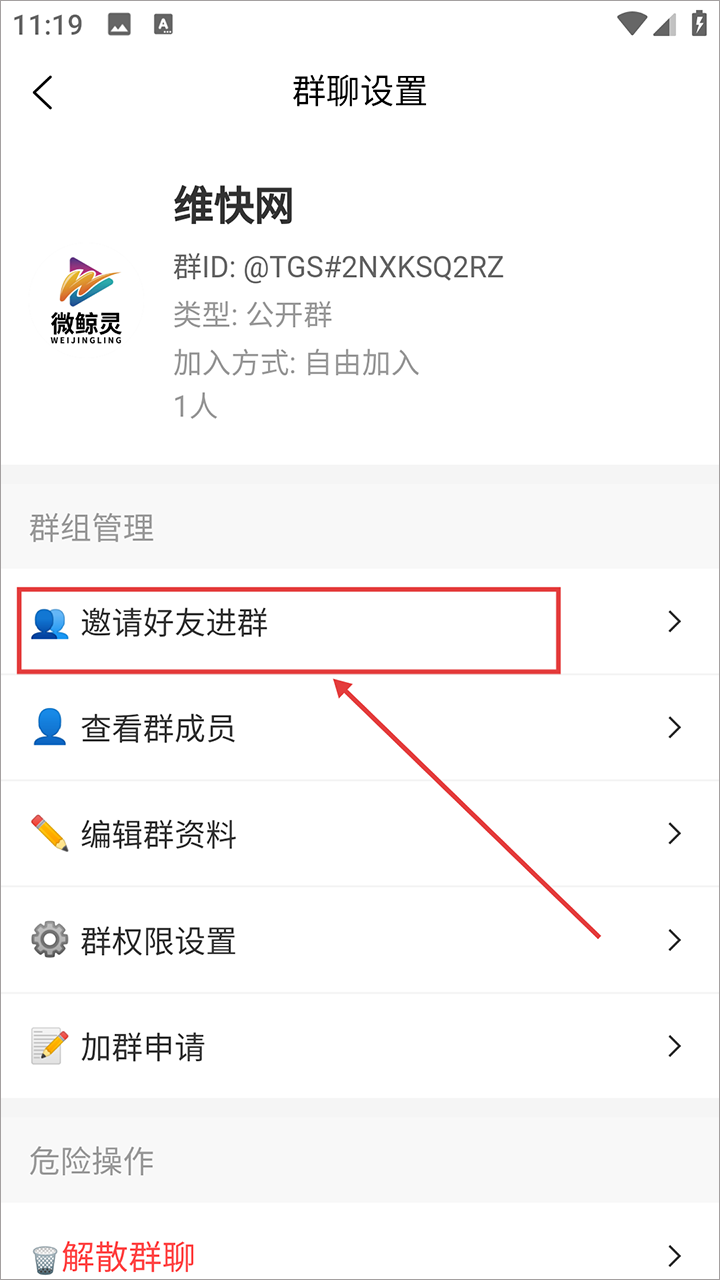
Task: Open the 群权限设置 permissions row
Action: tap(359, 941)
